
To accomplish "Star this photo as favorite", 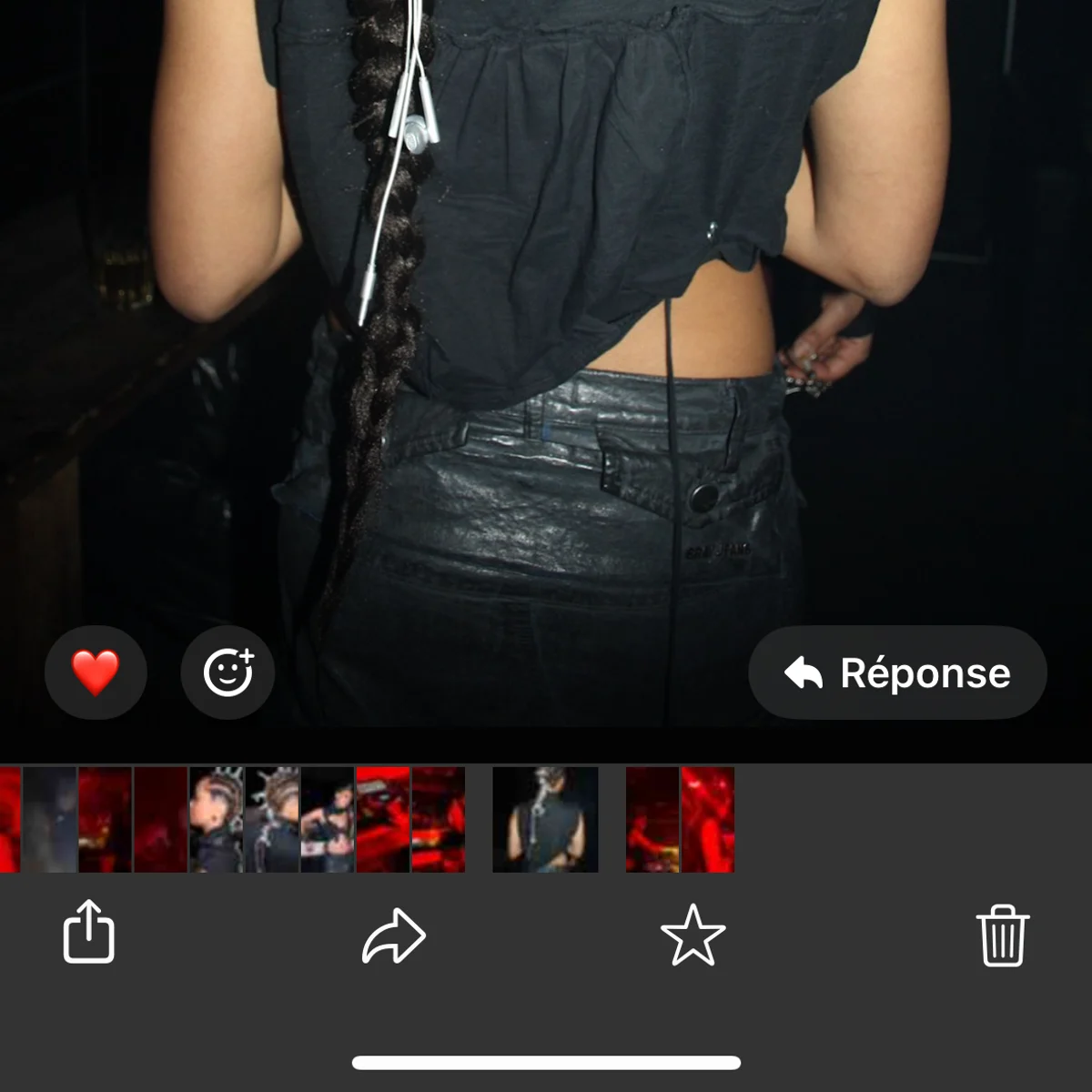I will 693,935.
